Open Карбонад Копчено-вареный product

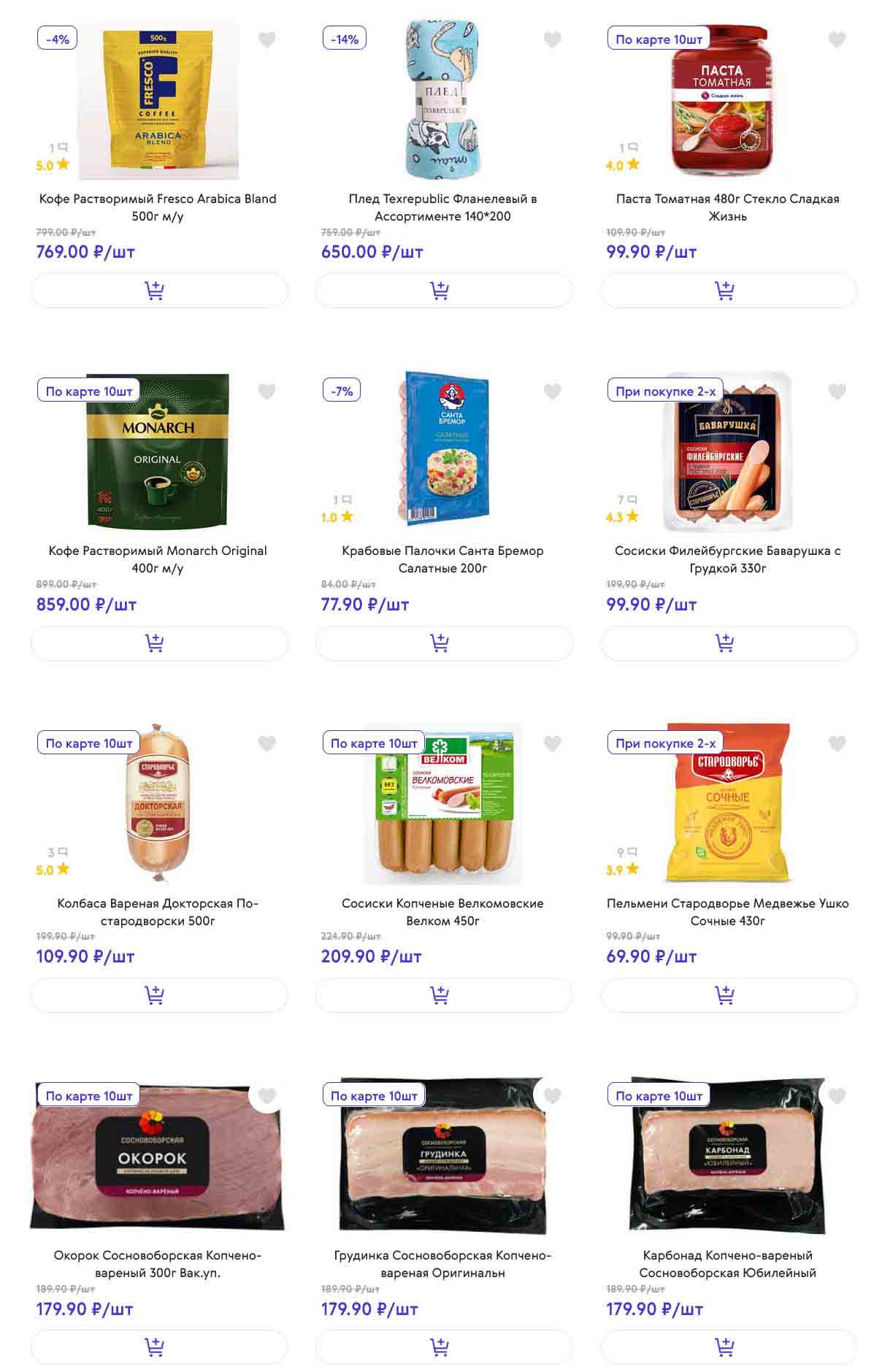click(x=727, y=1263)
